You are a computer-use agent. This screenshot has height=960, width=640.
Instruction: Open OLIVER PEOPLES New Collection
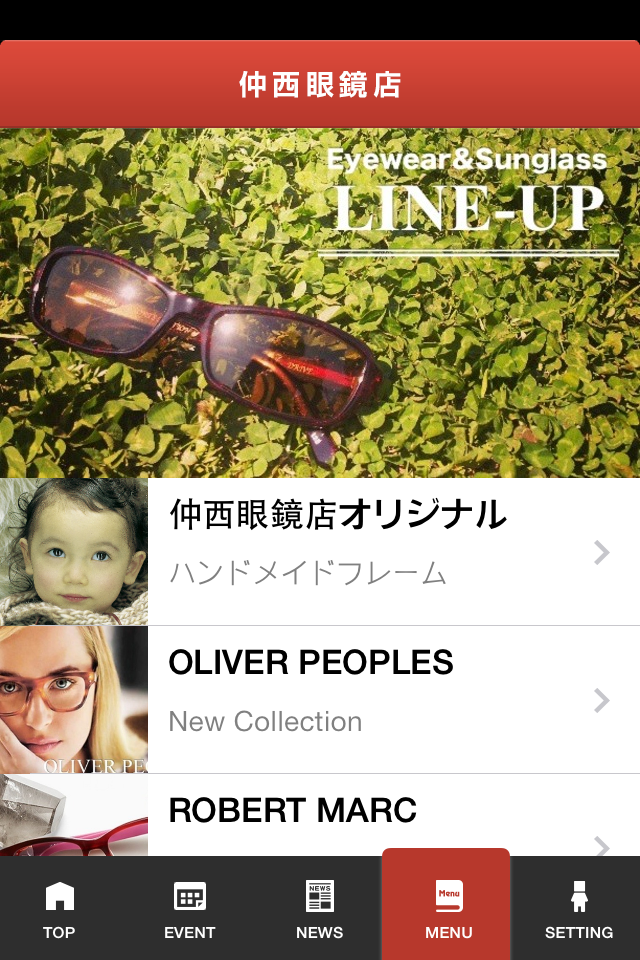(x=320, y=699)
